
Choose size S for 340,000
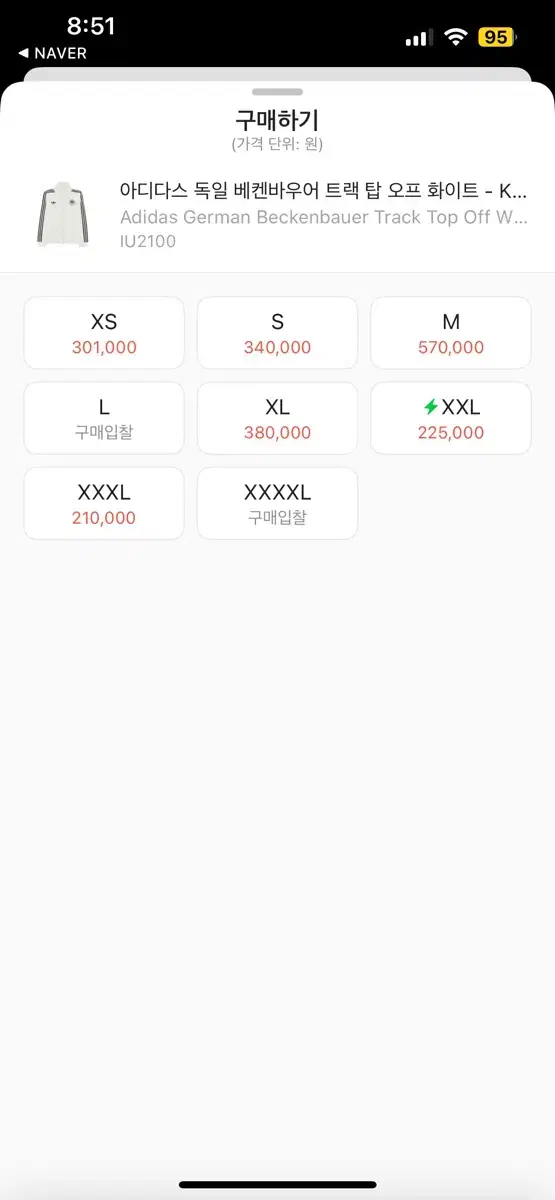pos(277,333)
